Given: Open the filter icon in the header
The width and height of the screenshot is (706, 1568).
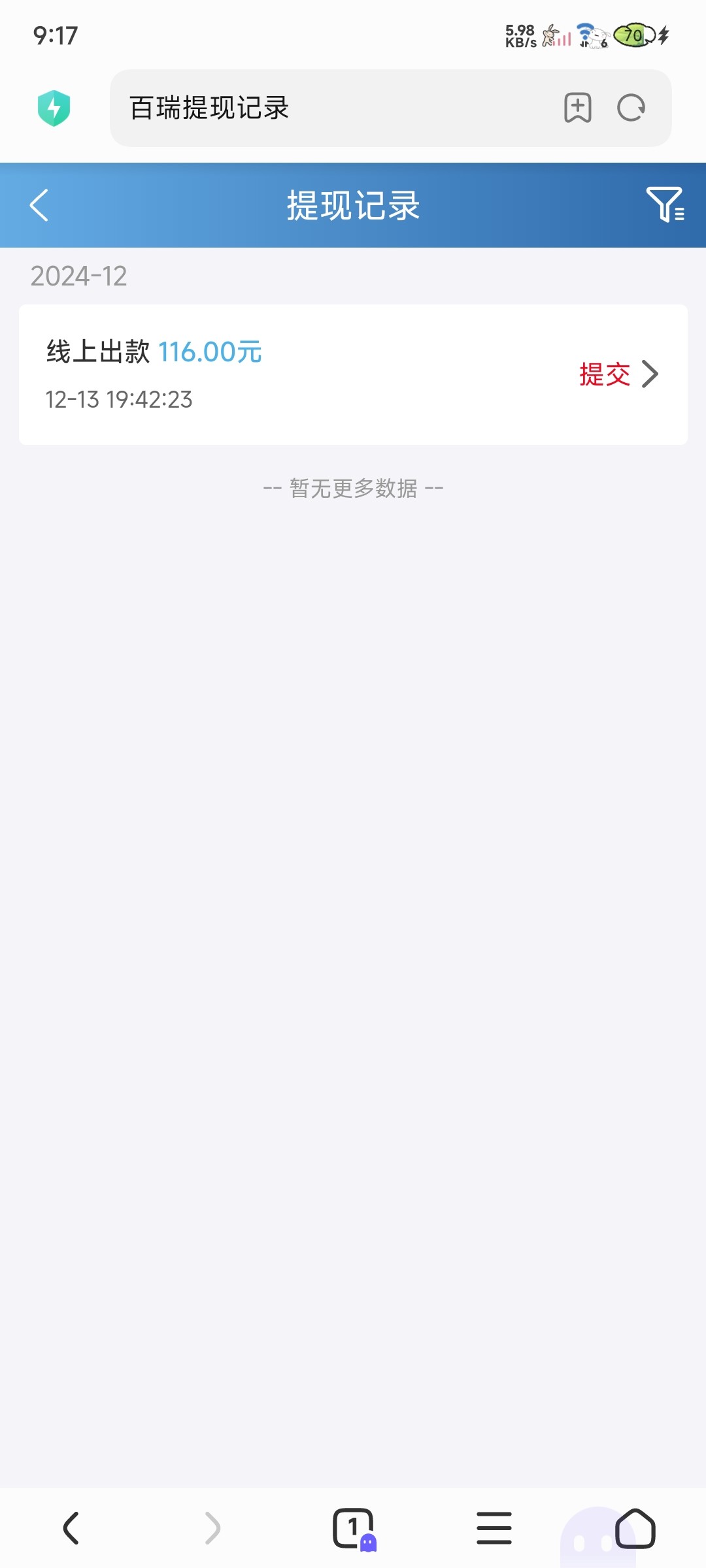Looking at the screenshot, I should [665, 204].
